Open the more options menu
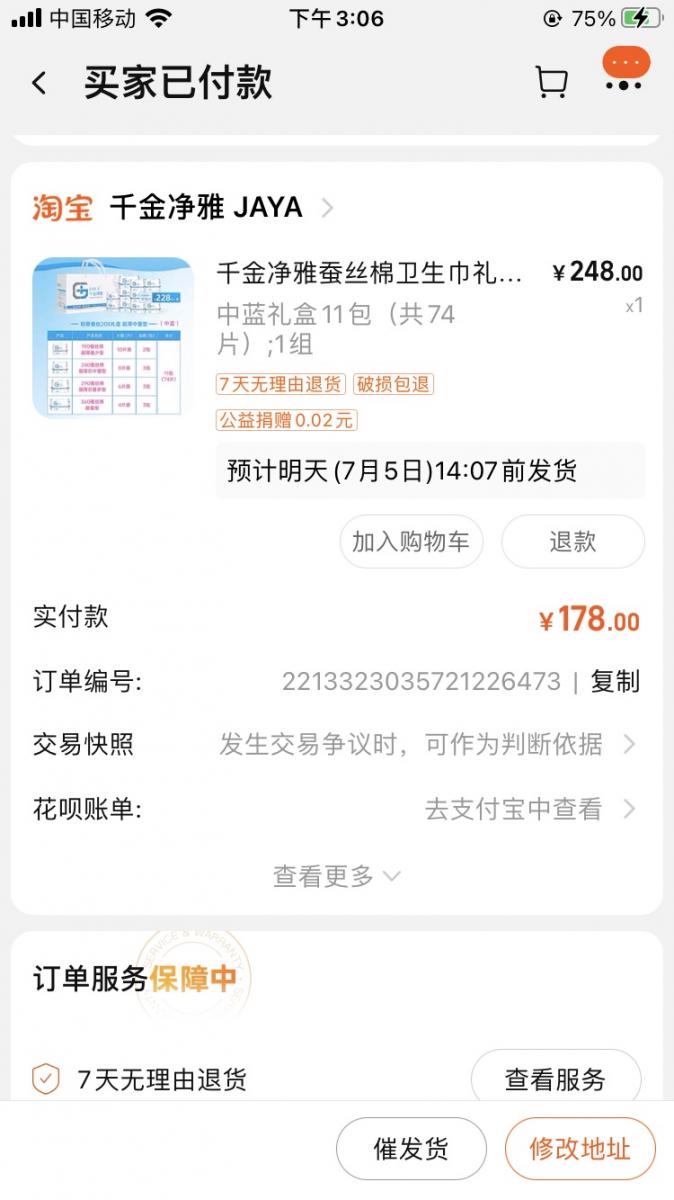The image size is (674, 1200). 625,72
